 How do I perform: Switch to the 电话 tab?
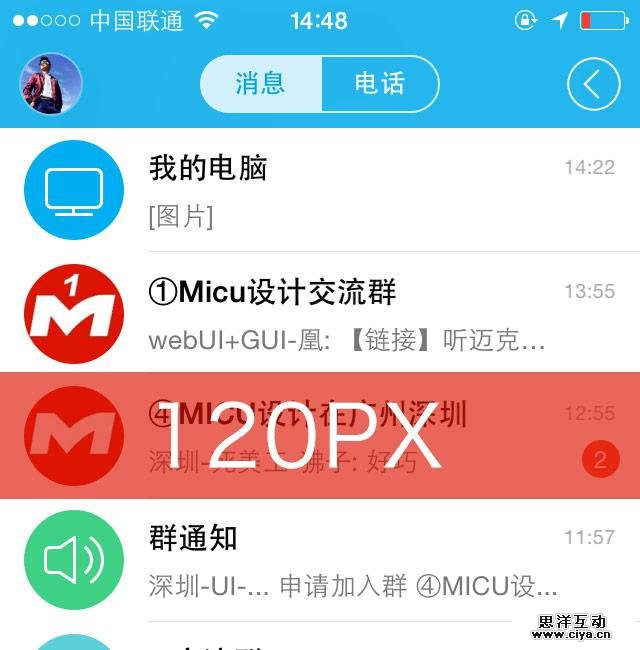[380, 84]
